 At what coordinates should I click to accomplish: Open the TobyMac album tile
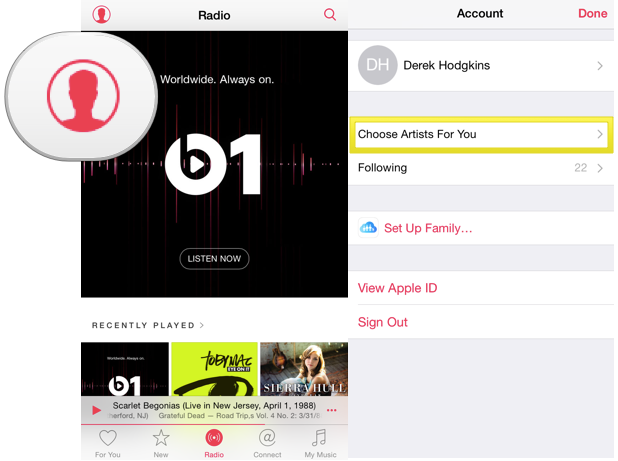pos(214,369)
